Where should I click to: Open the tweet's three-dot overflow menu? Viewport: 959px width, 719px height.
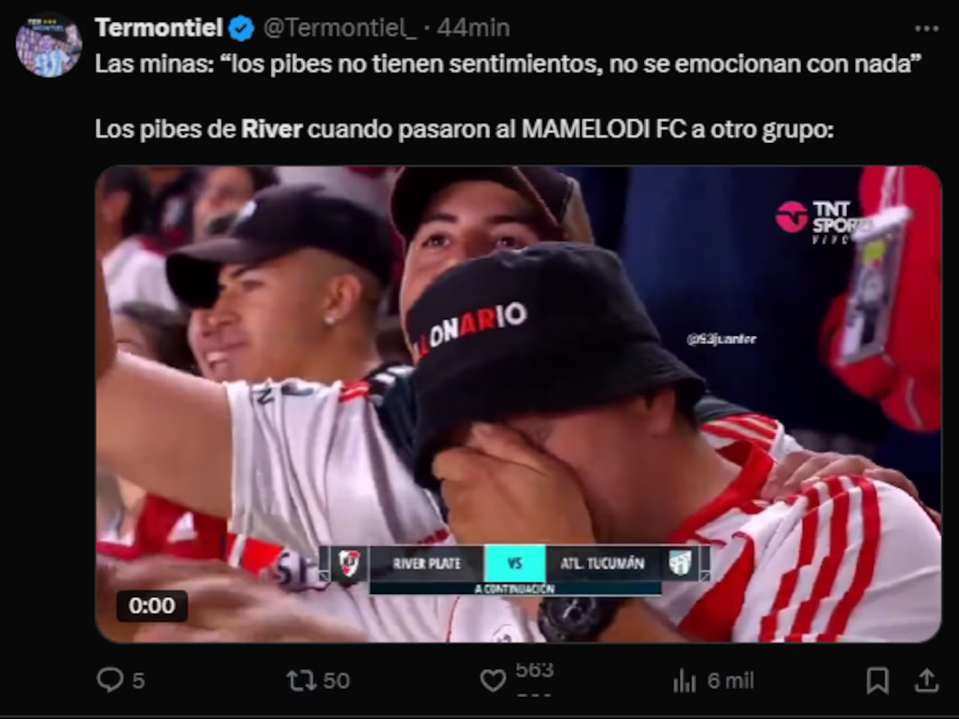[x=927, y=28]
